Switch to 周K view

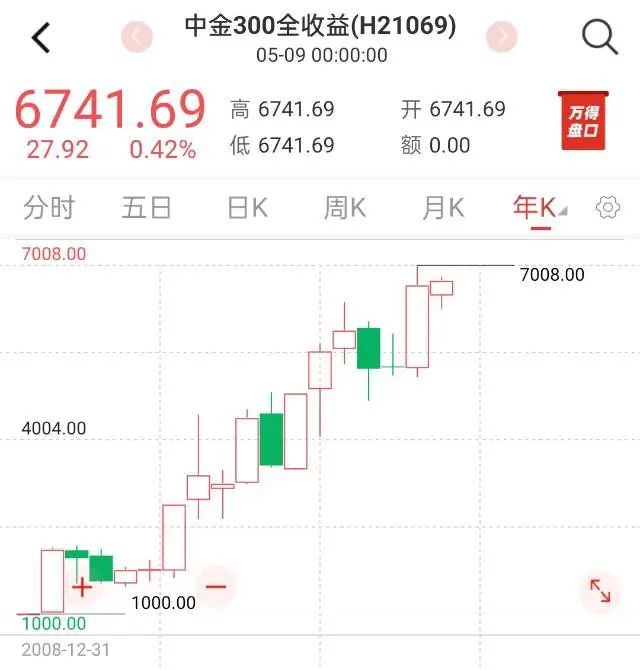pyautogui.click(x=345, y=208)
